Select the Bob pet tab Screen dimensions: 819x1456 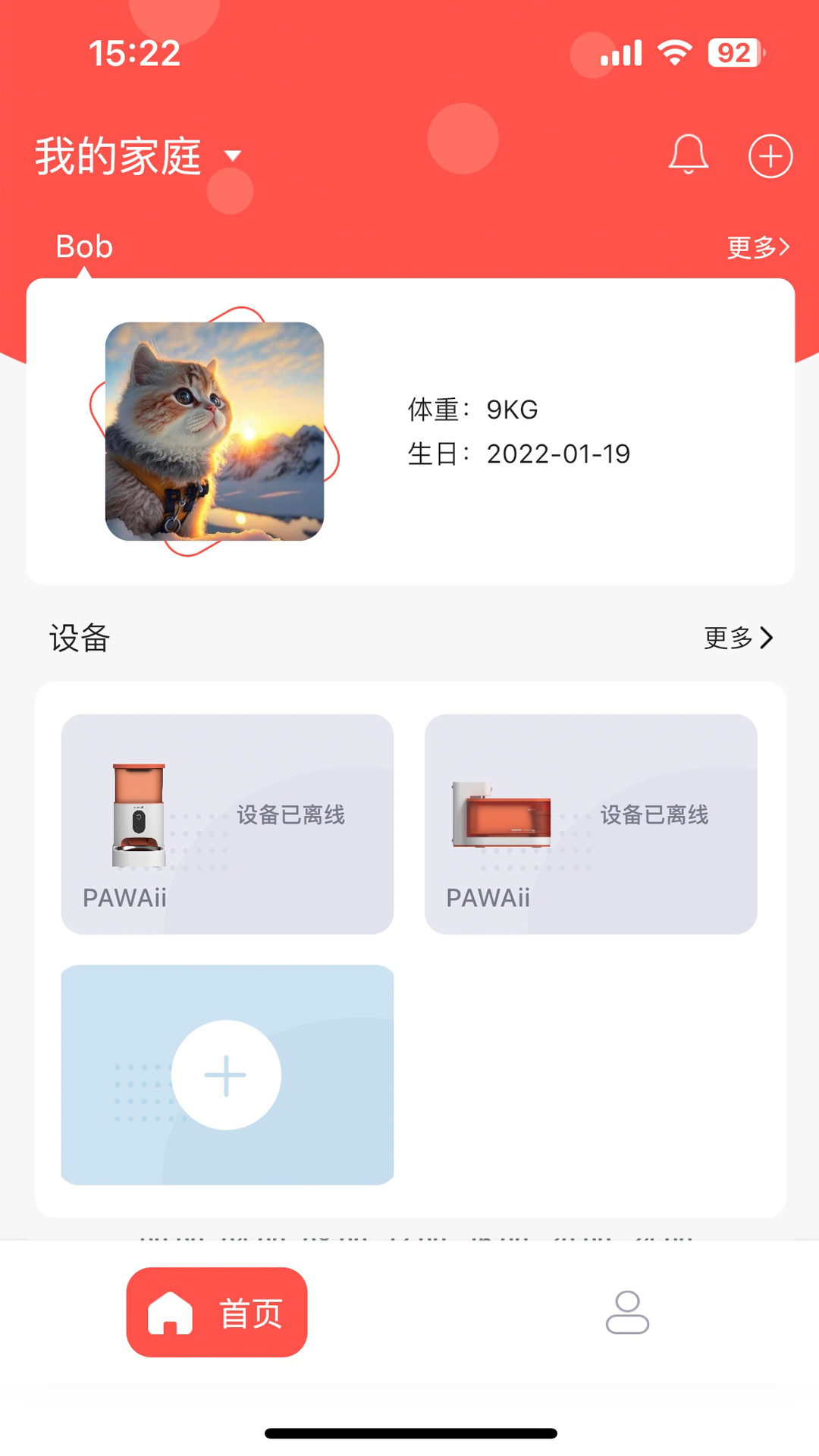coord(84,247)
